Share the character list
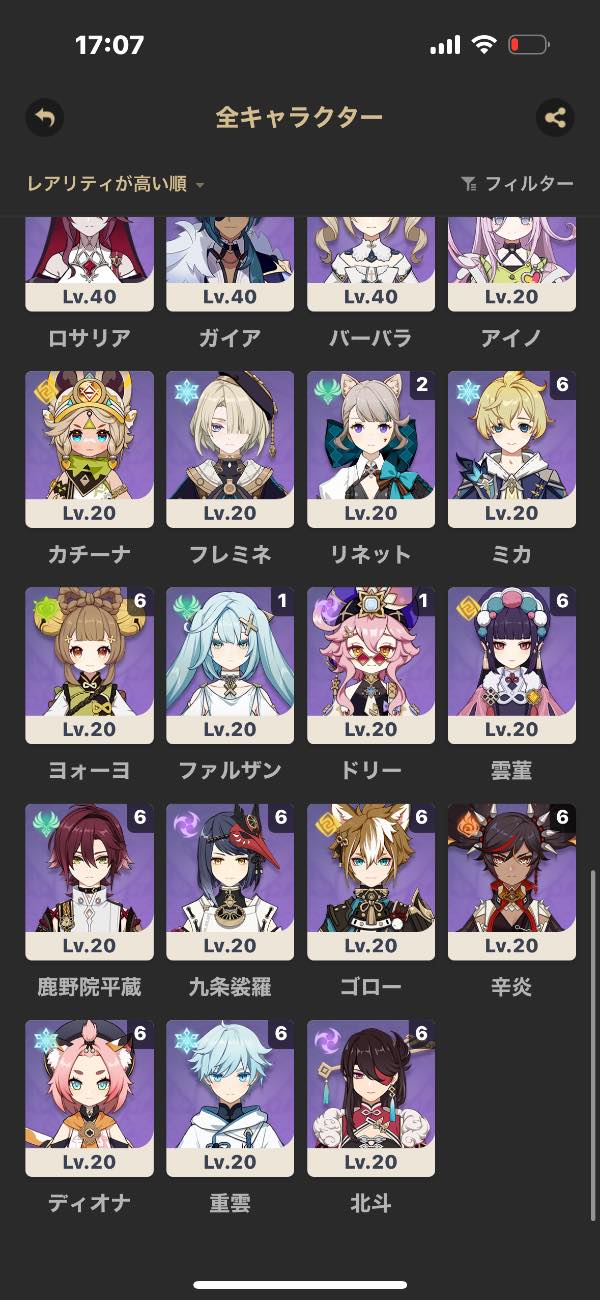The height and width of the screenshot is (1300, 600). click(555, 118)
